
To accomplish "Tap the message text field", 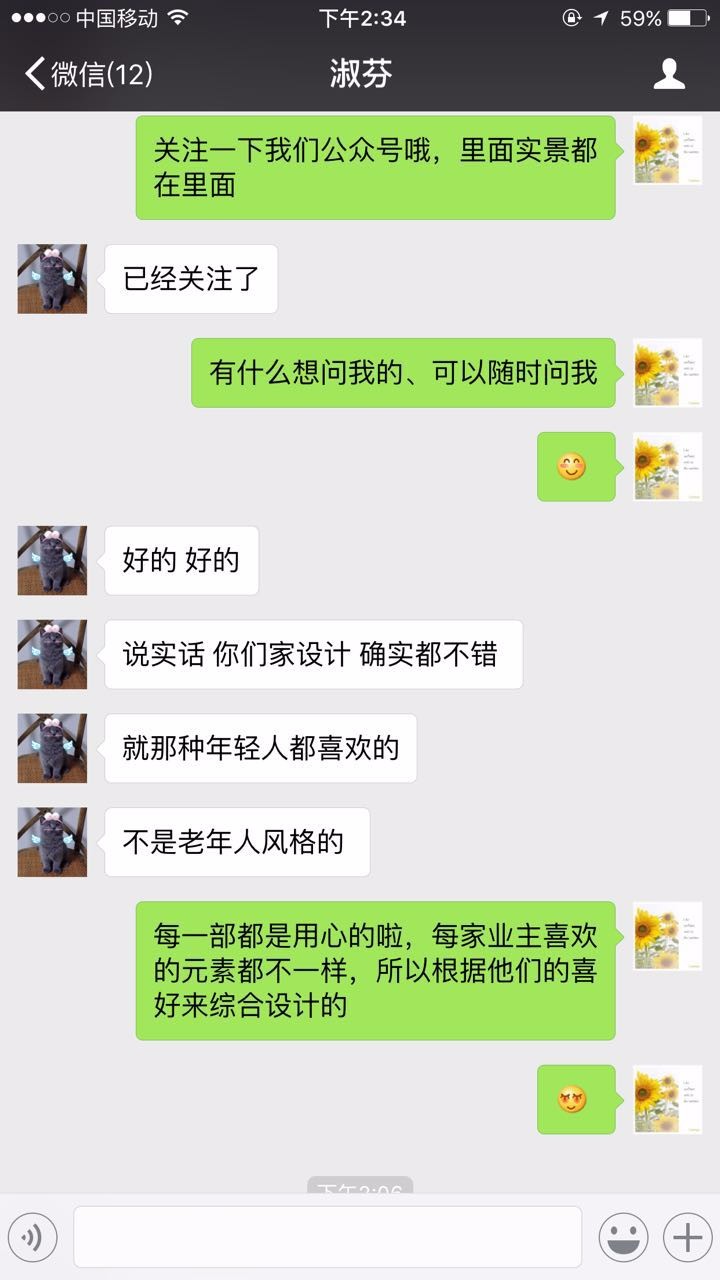I will point(327,1237).
